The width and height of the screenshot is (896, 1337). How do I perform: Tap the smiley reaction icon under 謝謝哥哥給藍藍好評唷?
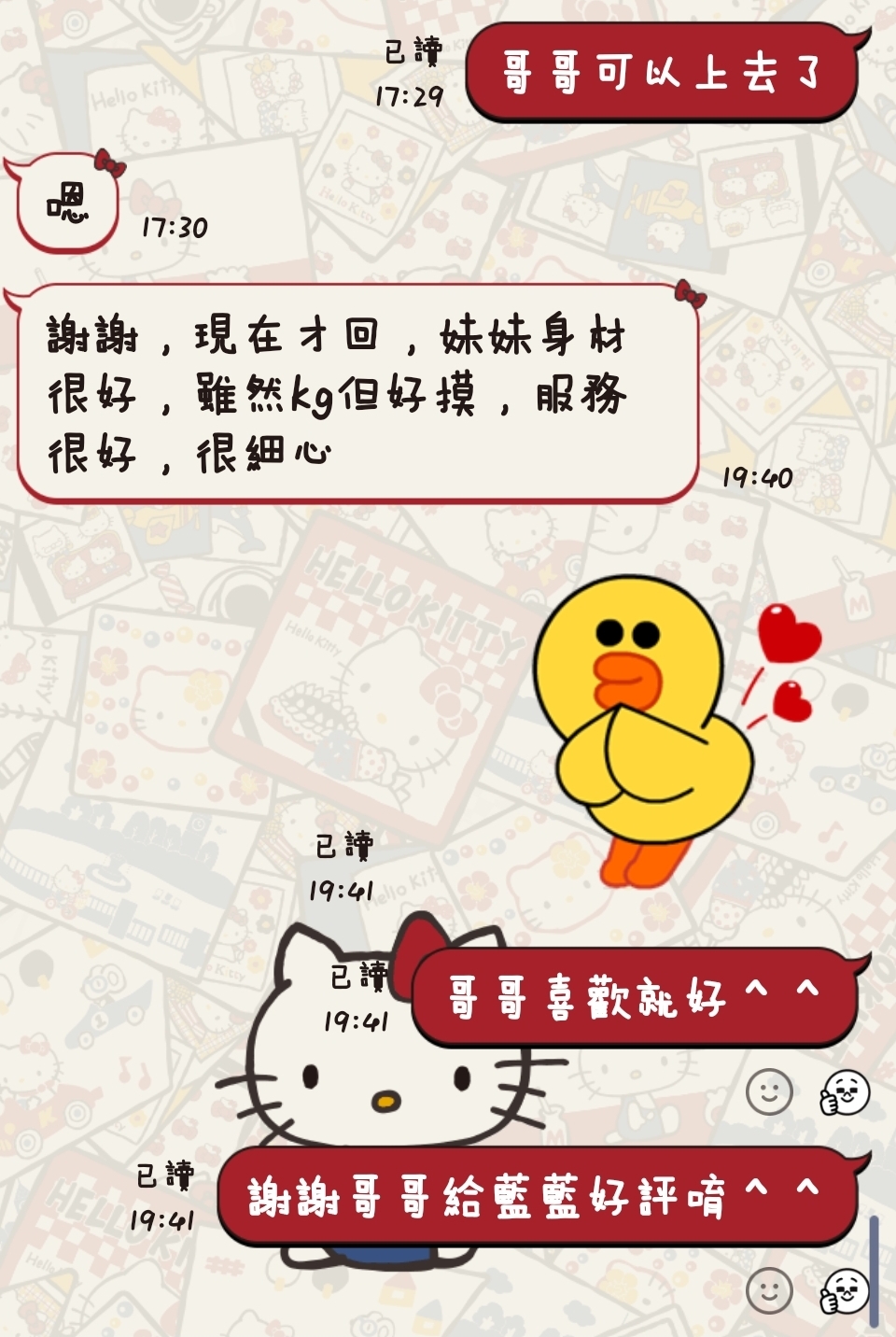point(769,1290)
